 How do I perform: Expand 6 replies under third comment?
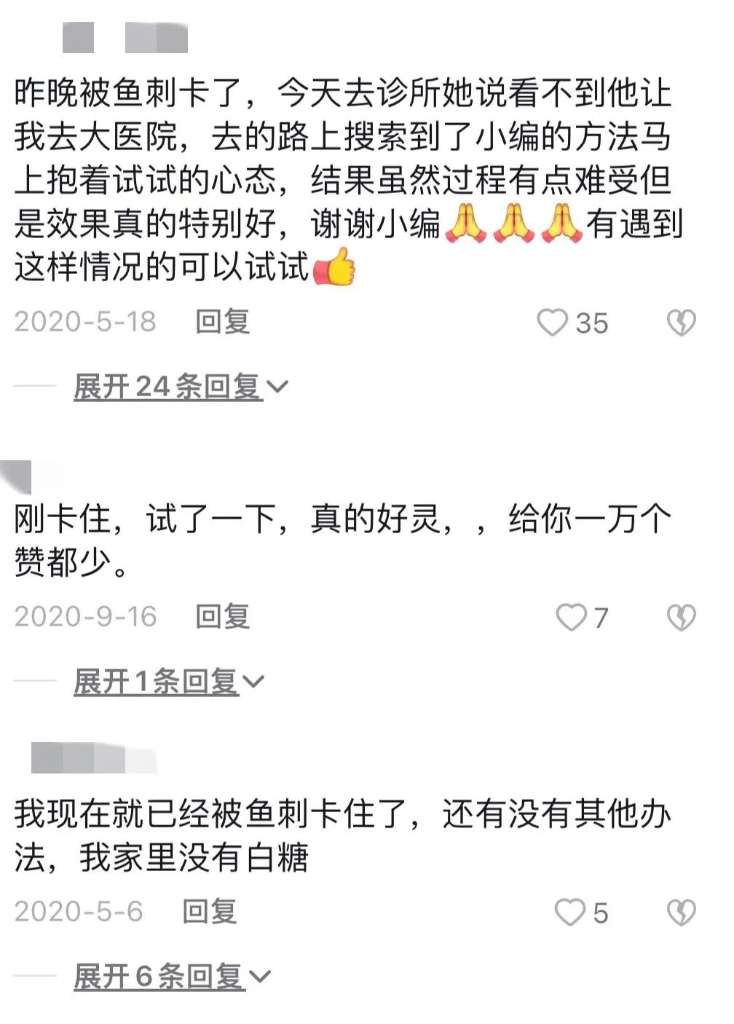171,976
